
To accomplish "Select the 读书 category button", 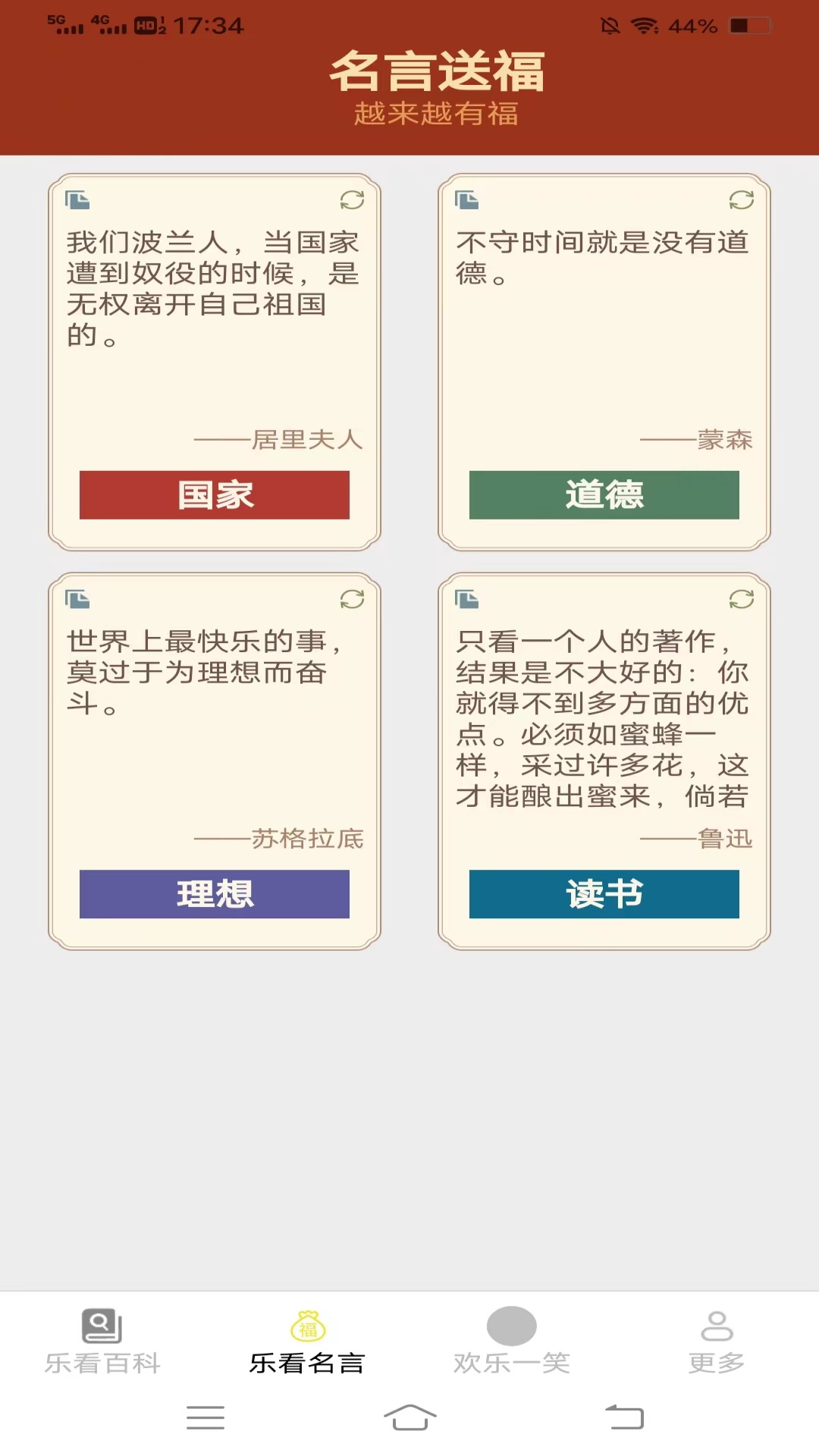I will 604,894.
